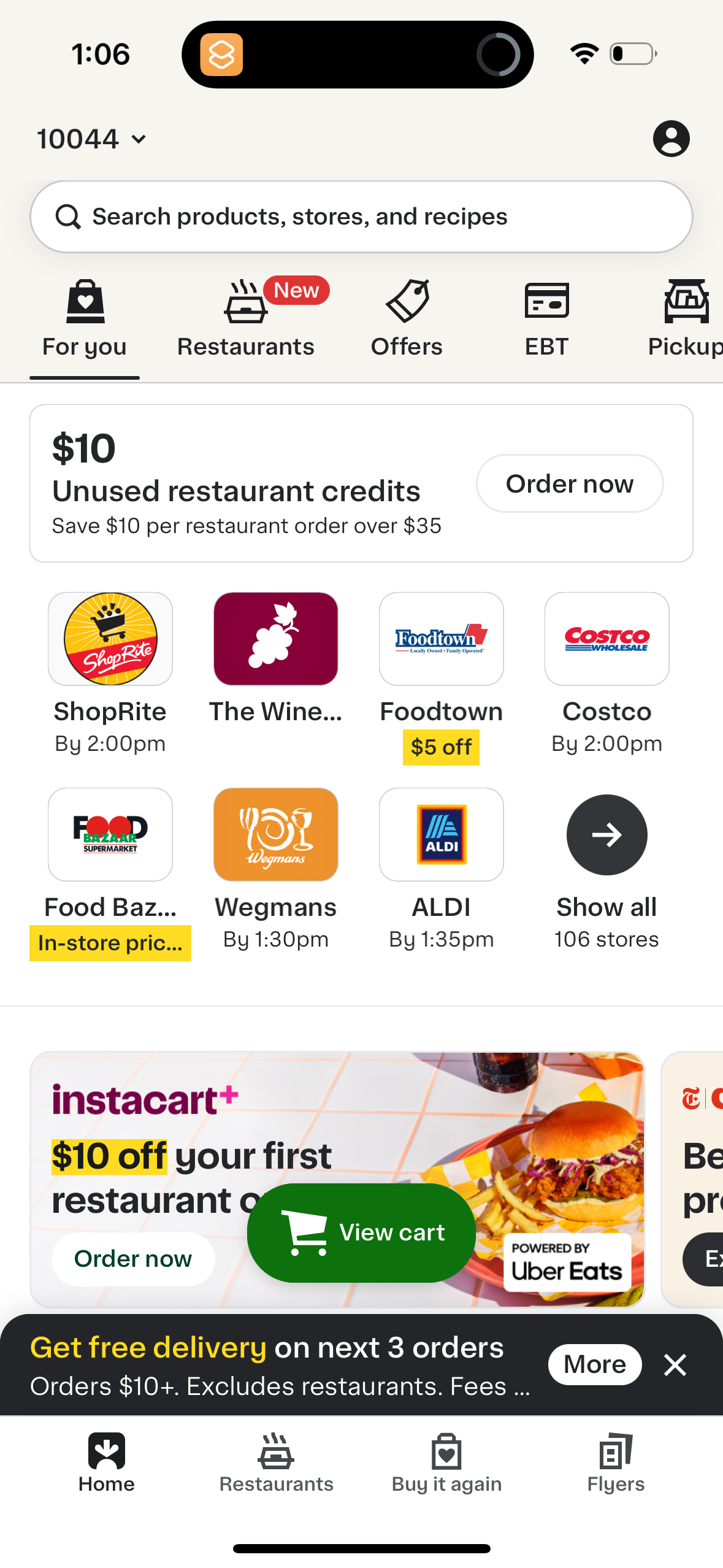
Task: Tap the Search products, stores, and recipes bar
Action: 361,216
